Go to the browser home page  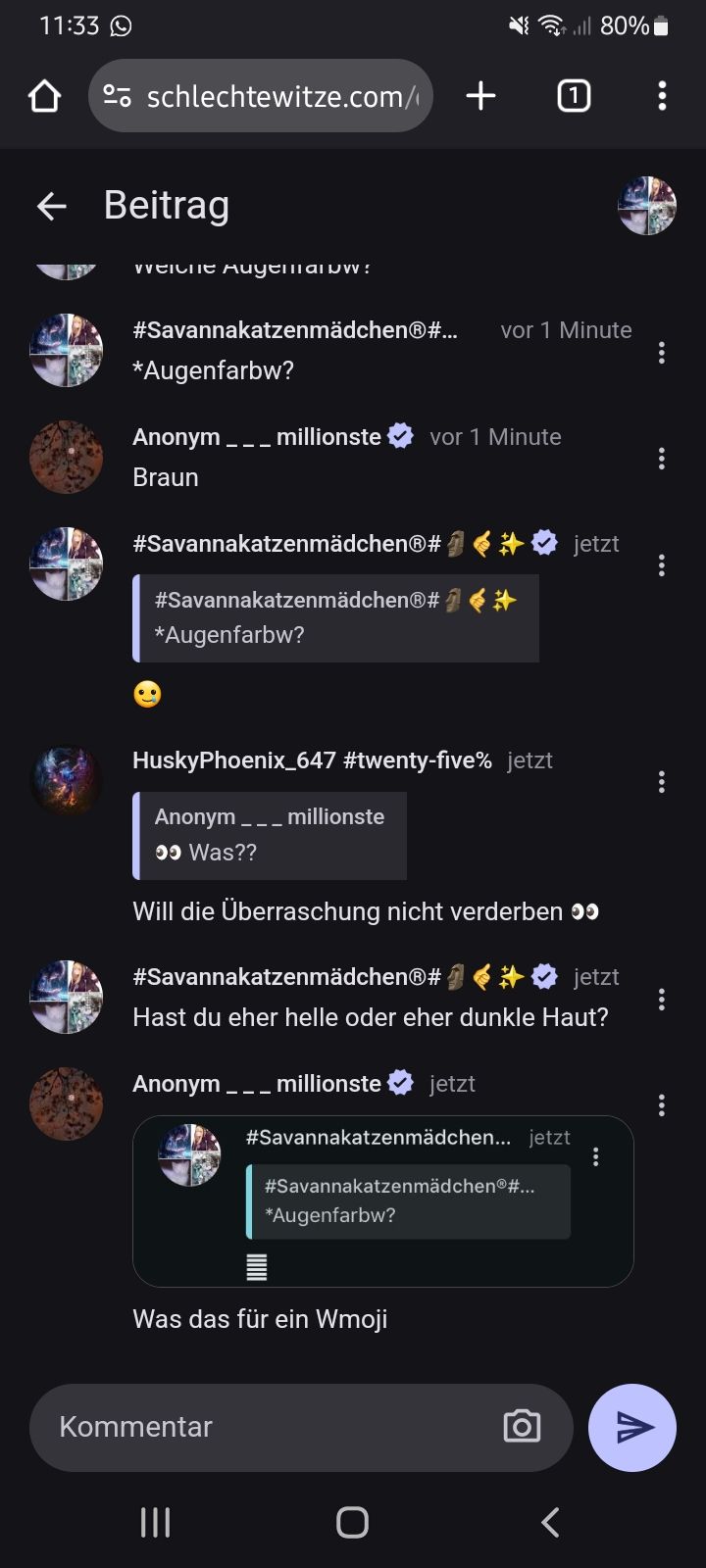pos(45,96)
